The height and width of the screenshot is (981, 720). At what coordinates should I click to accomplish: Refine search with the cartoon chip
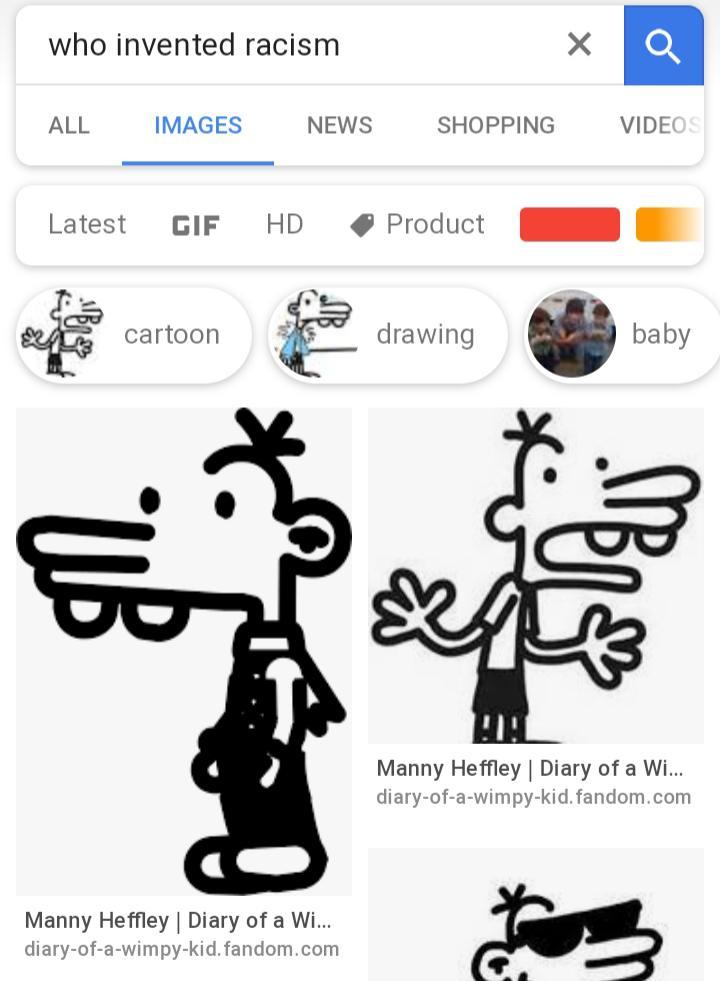133,334
